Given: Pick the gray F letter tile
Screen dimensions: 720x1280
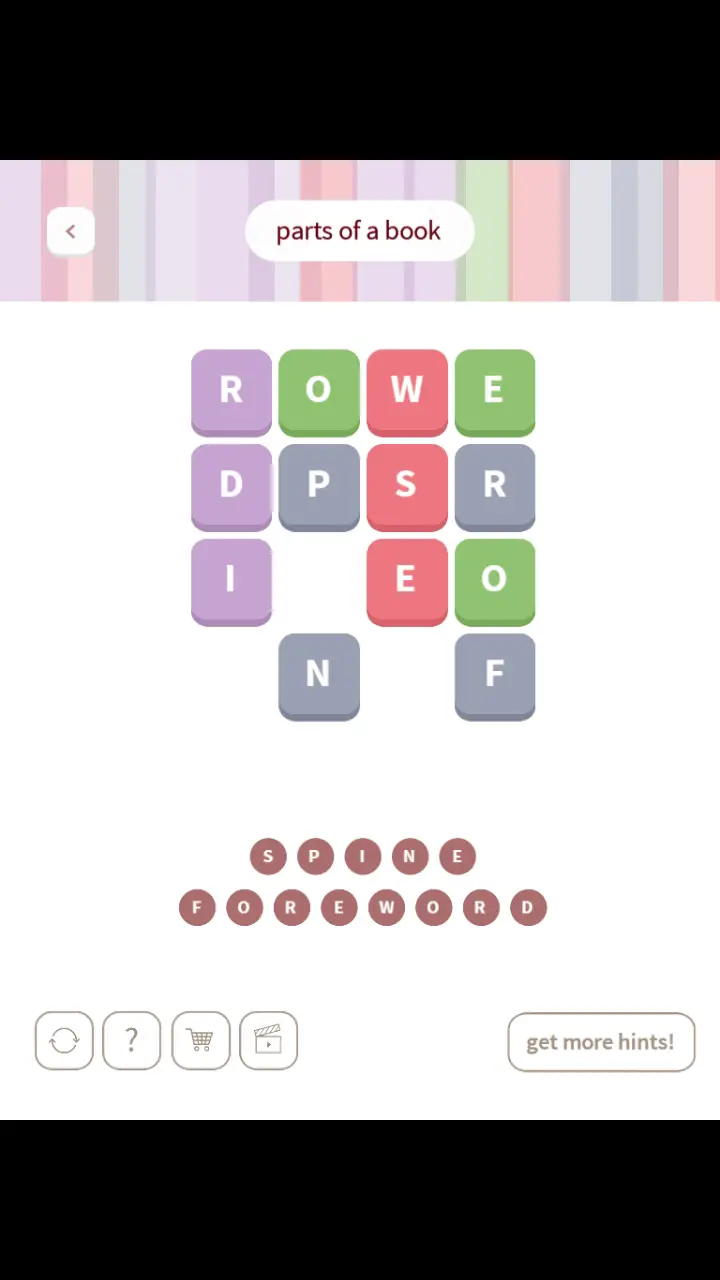Looking at the screenshot, I should 495,676.
